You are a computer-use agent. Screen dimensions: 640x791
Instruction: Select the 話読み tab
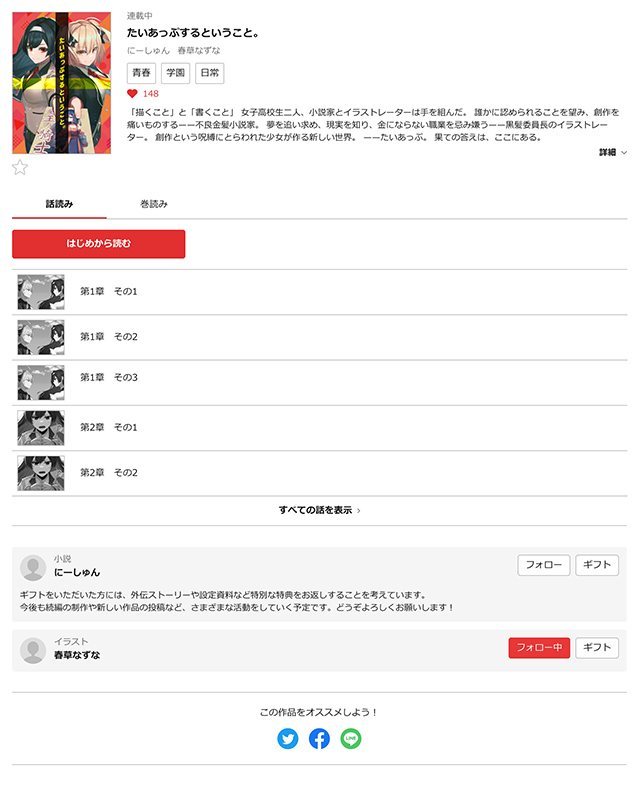[x=59, y=204]
